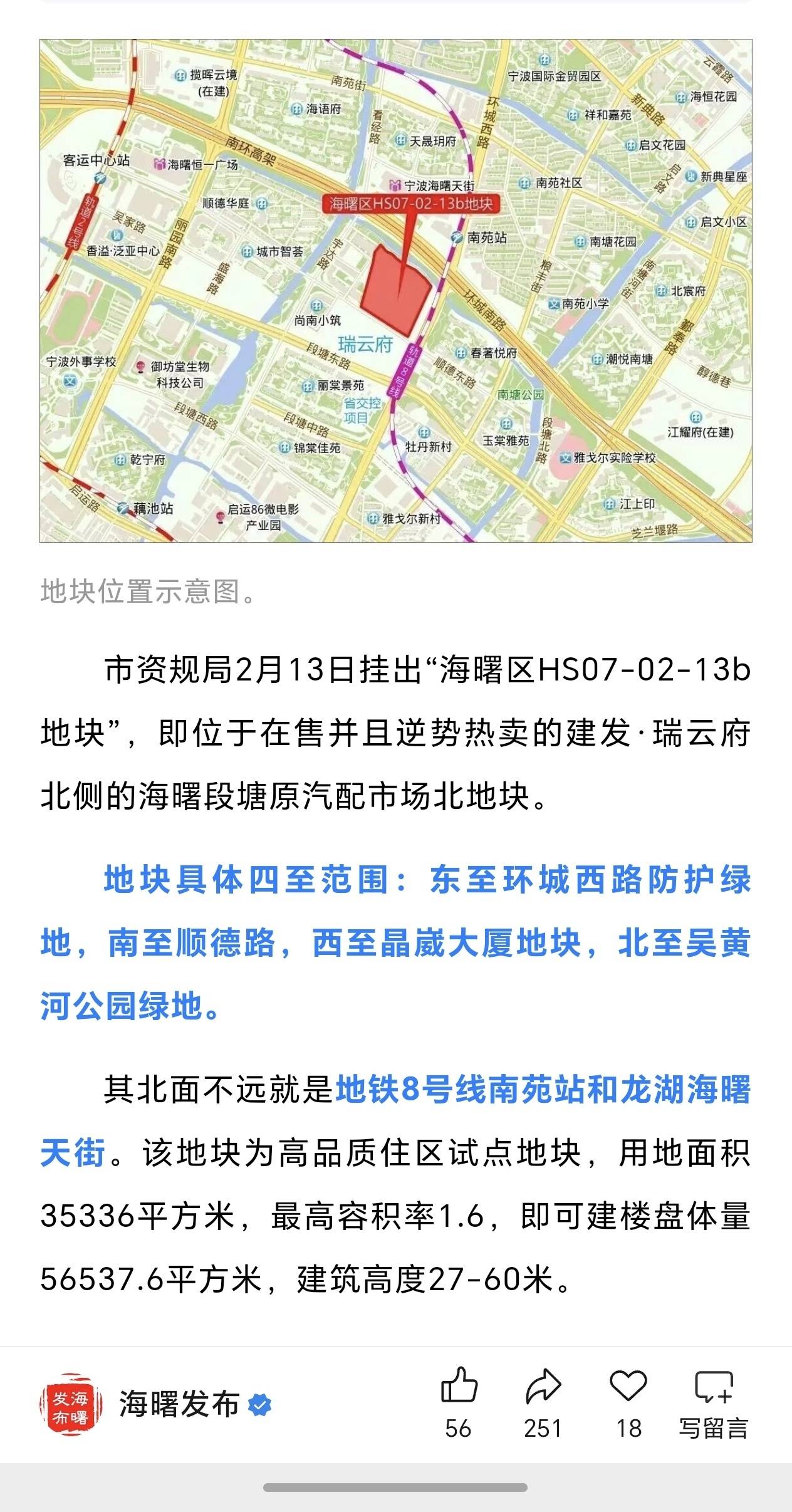This screenshot has height=1512, width=792.
Task: Like this article with the thumbs-up icon
Action: [459, 1385]
